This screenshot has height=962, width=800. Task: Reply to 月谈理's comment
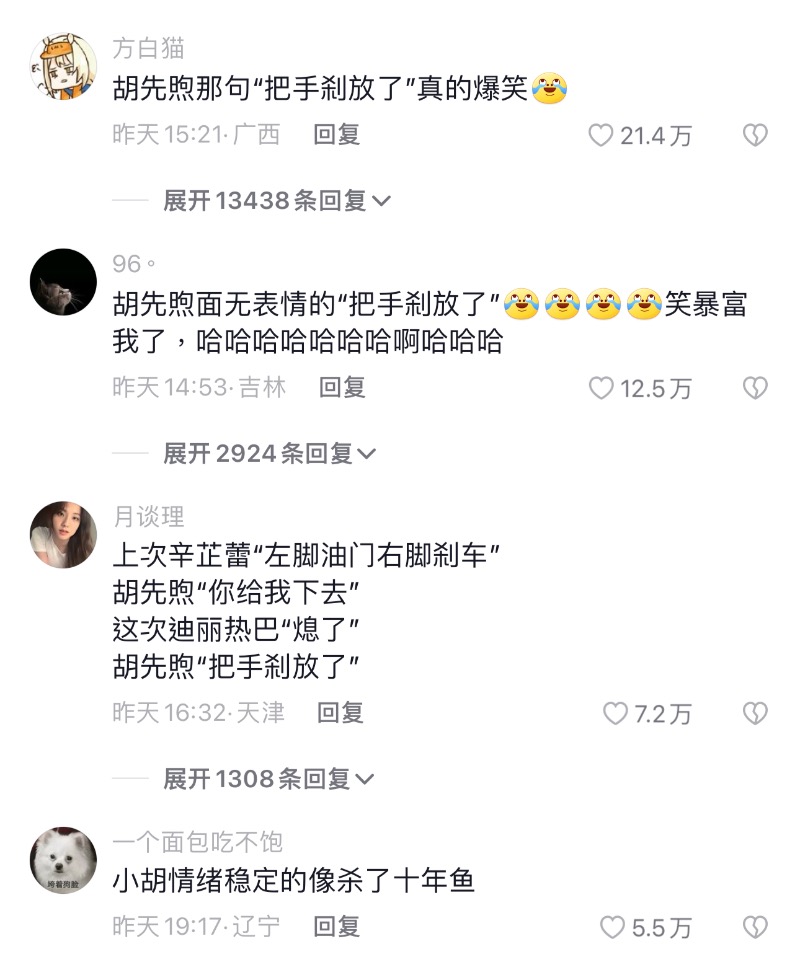(x=340, y=712)
